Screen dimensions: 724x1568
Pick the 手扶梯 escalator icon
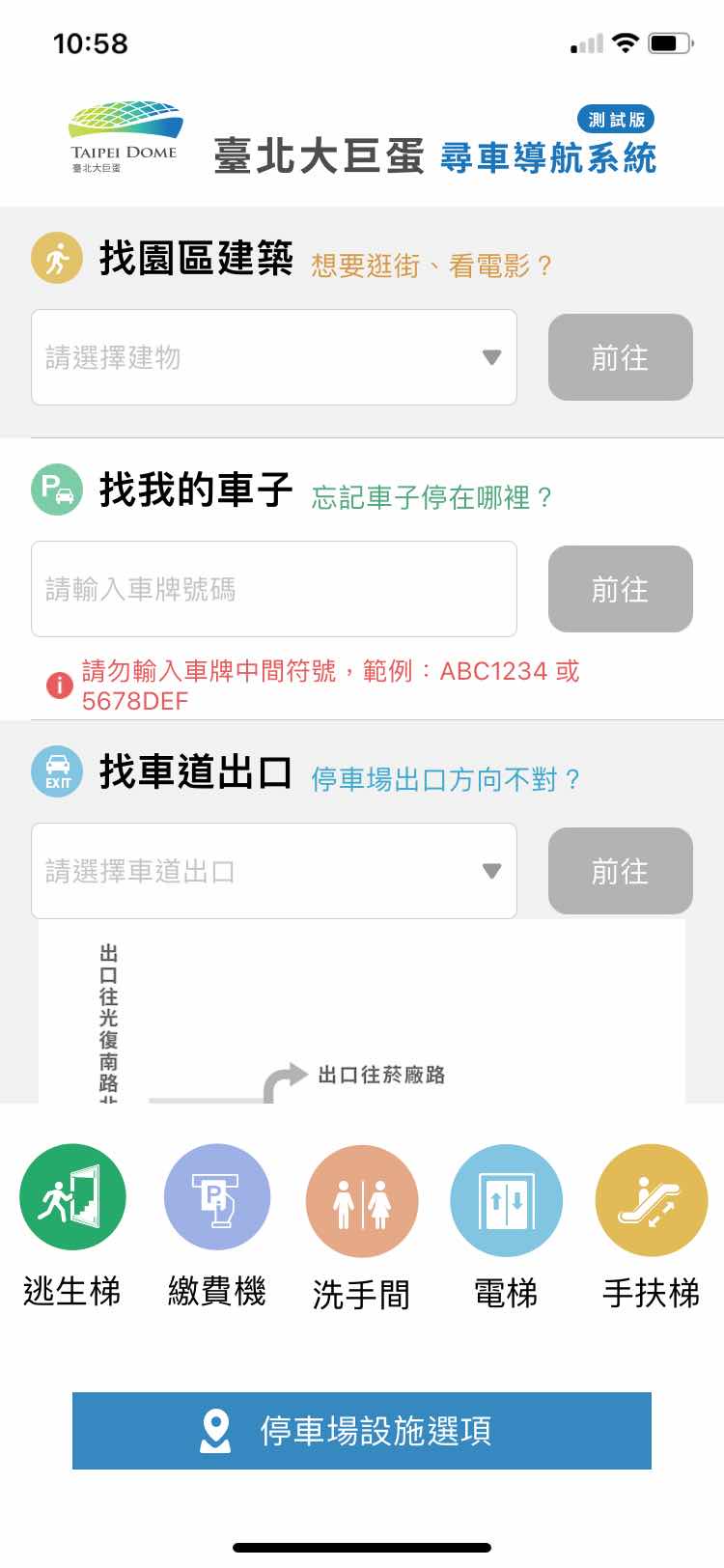tap(652, 1200)
